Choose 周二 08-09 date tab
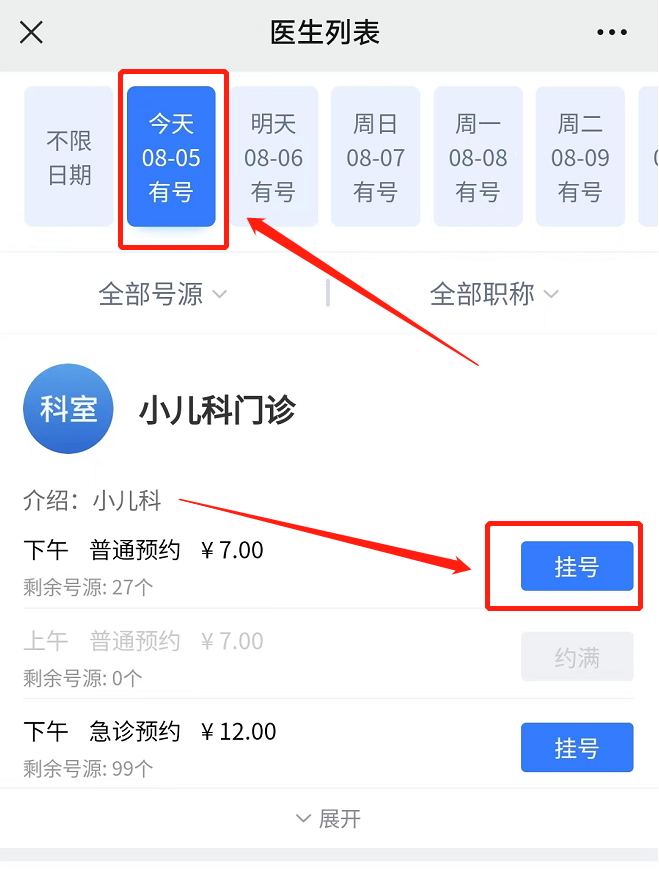This screenshot has height=870, width=659. point(580,157)
